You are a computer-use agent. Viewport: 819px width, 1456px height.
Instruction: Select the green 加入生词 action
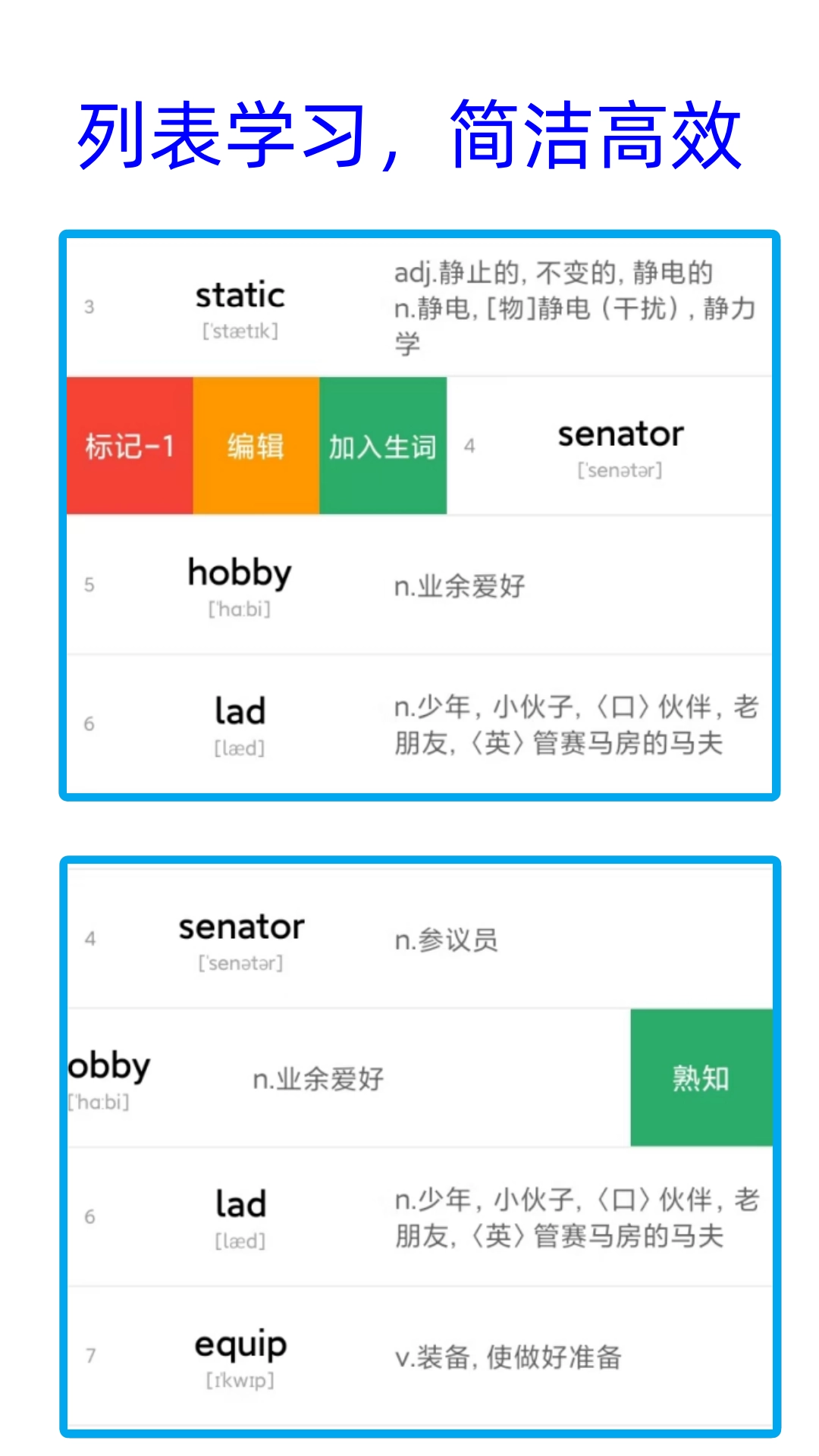[x=383, y=446]
